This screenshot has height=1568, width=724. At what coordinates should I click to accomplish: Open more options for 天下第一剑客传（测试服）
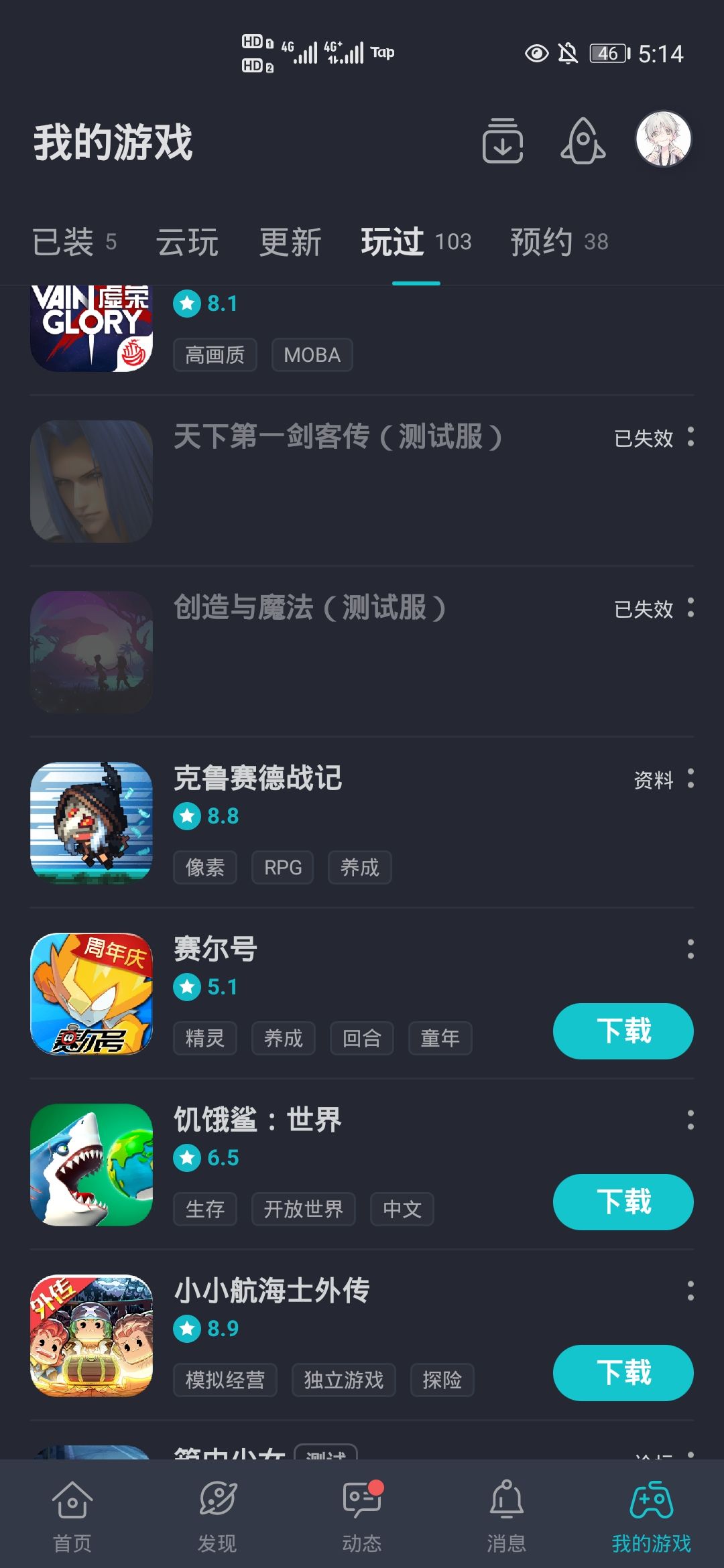click(690, 437)
